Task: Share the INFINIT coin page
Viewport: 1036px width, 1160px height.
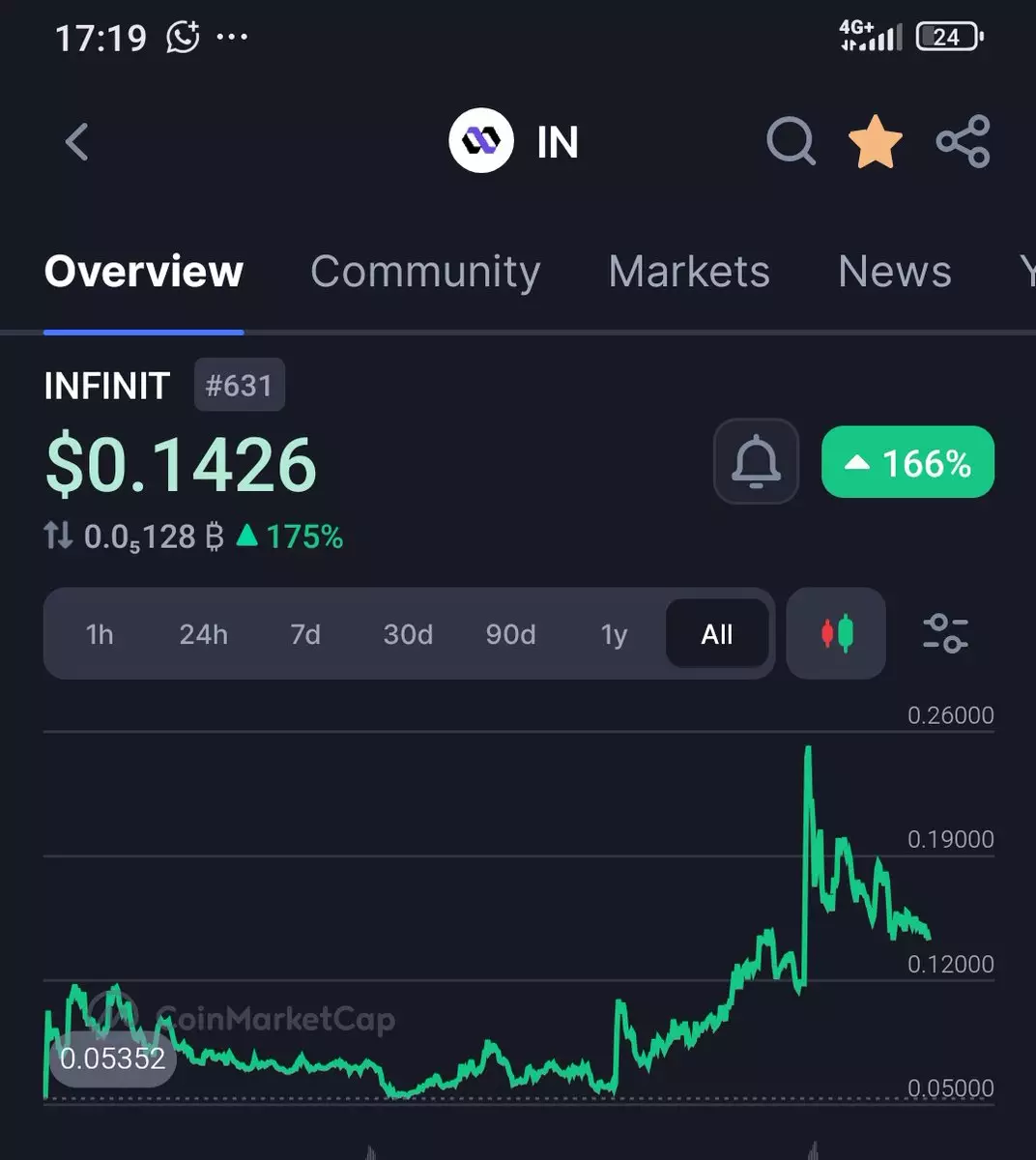Action: 964,142
